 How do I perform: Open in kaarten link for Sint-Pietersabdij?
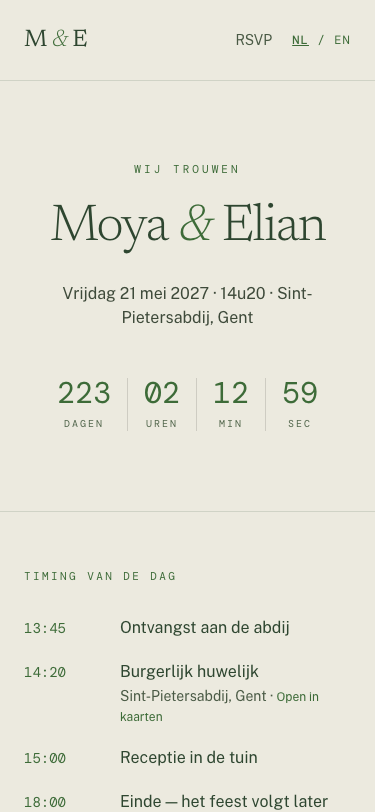220,707
